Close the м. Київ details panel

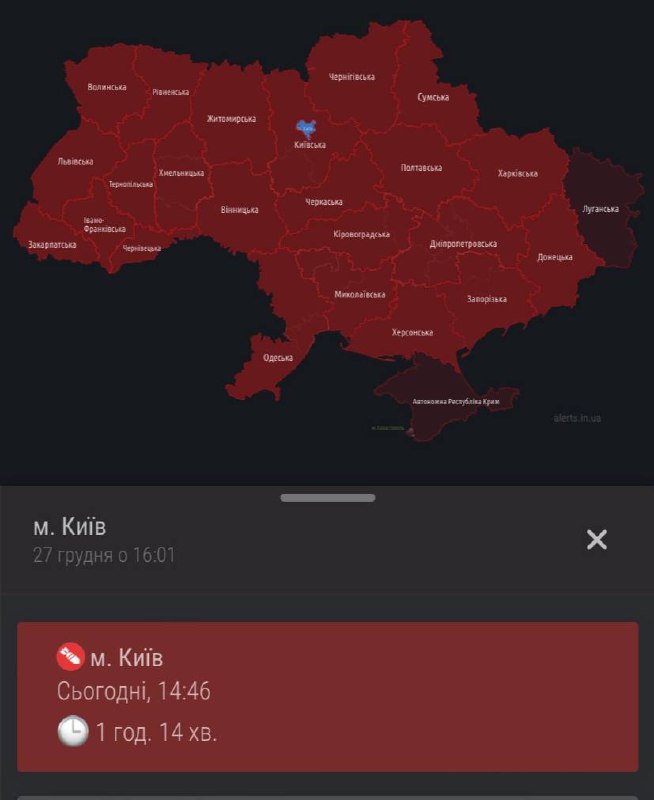pyautogui.click(x=596, y=540)
